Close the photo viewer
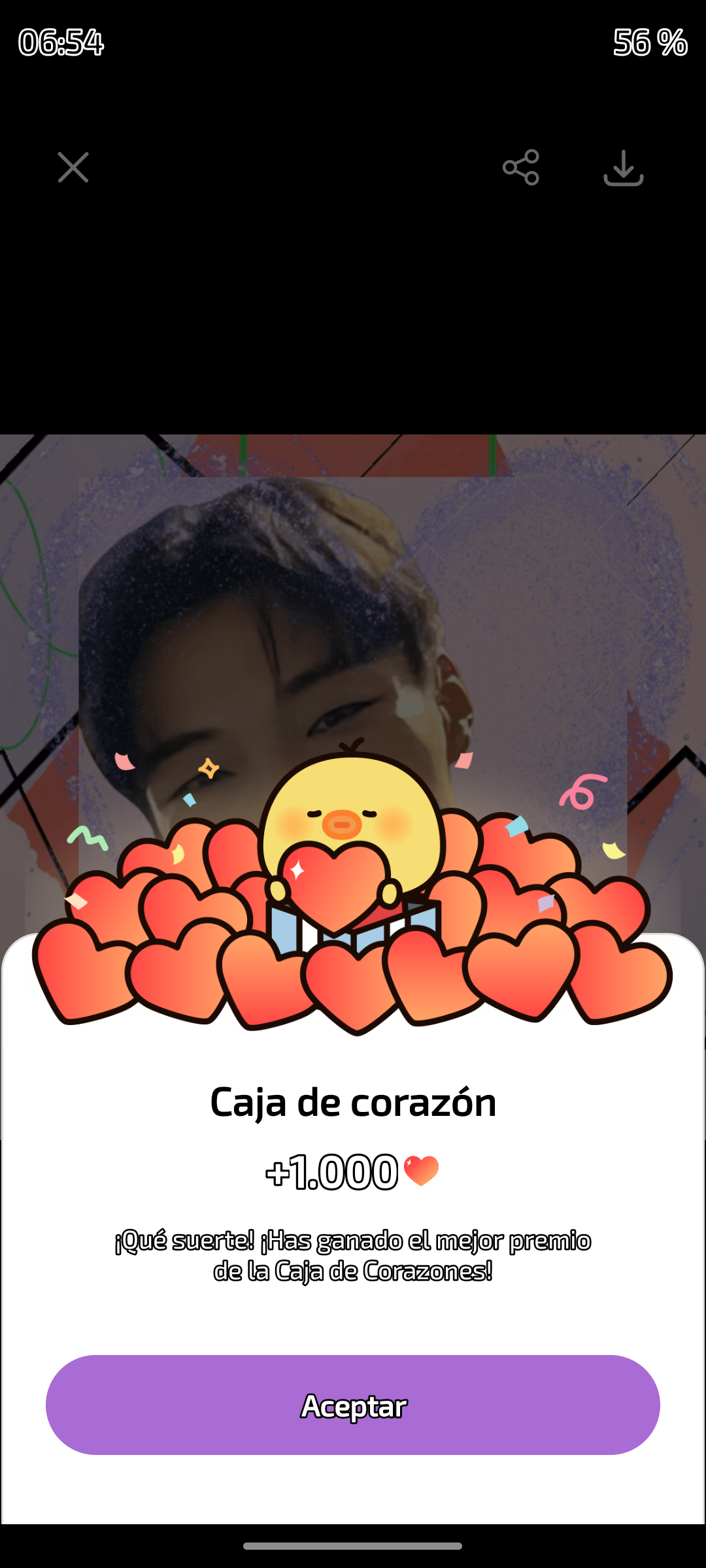The height and width of the screenshot is (1568, 706). tap(73, 167)
